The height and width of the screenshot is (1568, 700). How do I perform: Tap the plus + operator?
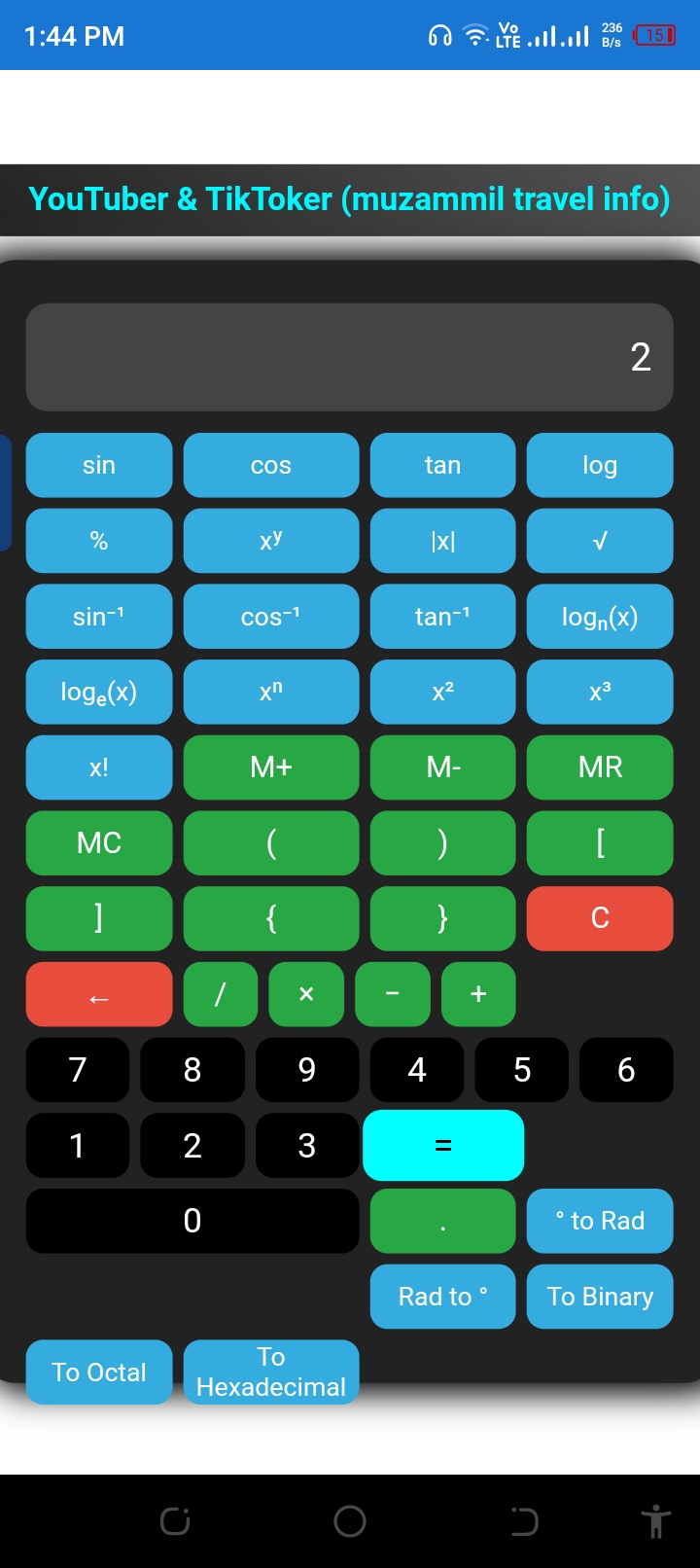(x=478, y=994)
